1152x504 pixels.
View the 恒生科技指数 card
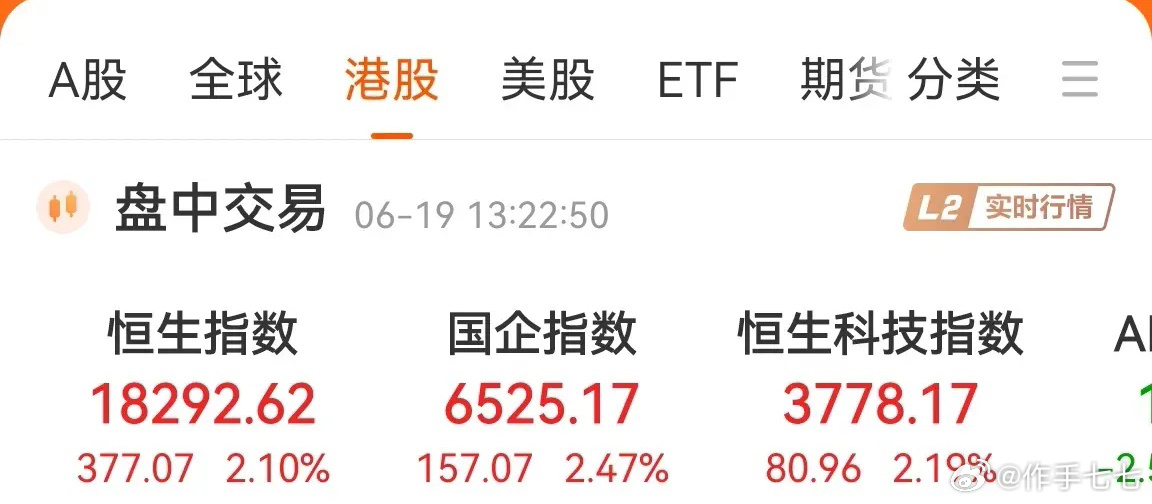pyautogui.click(x=880, y=400)
